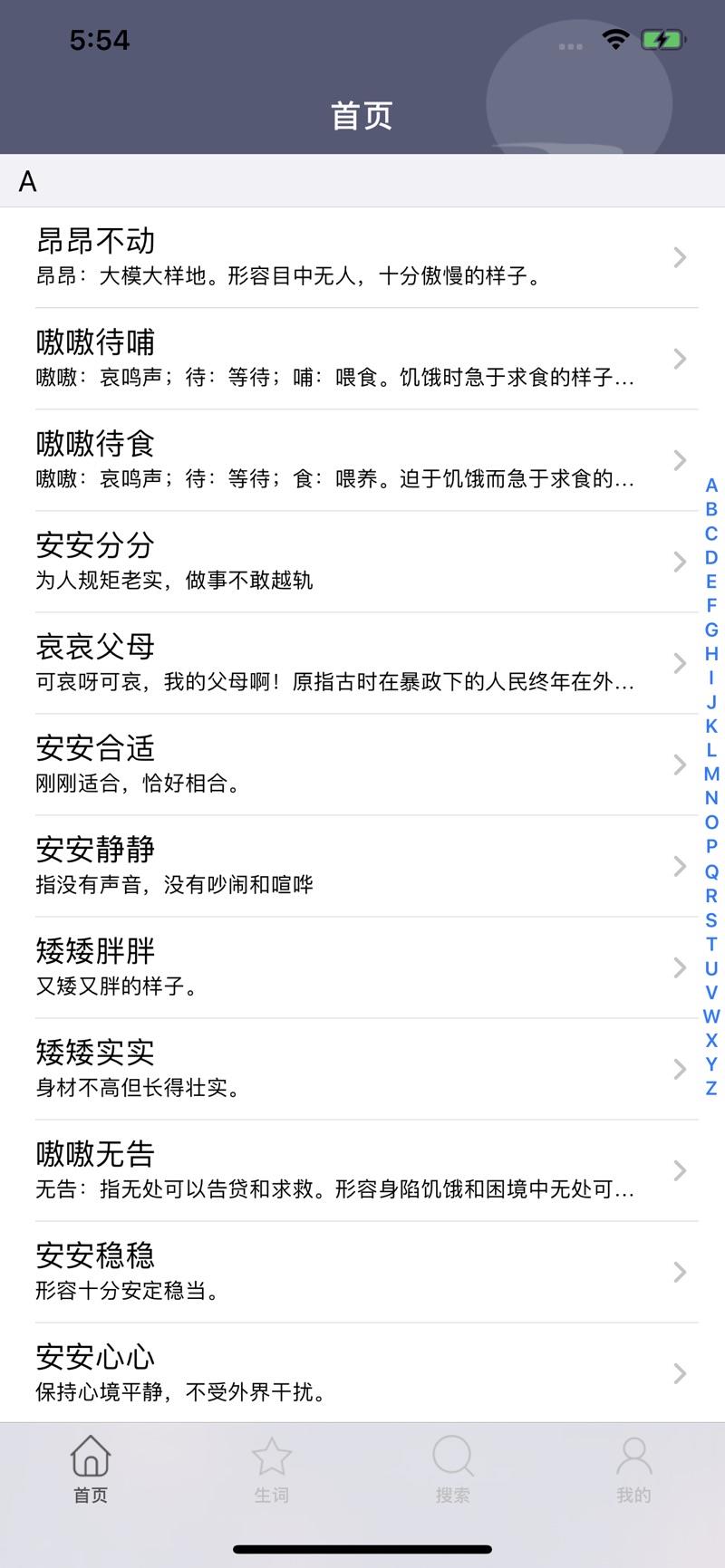Jump to letter S in index
725x1568 pixels.
click(711, 919)
